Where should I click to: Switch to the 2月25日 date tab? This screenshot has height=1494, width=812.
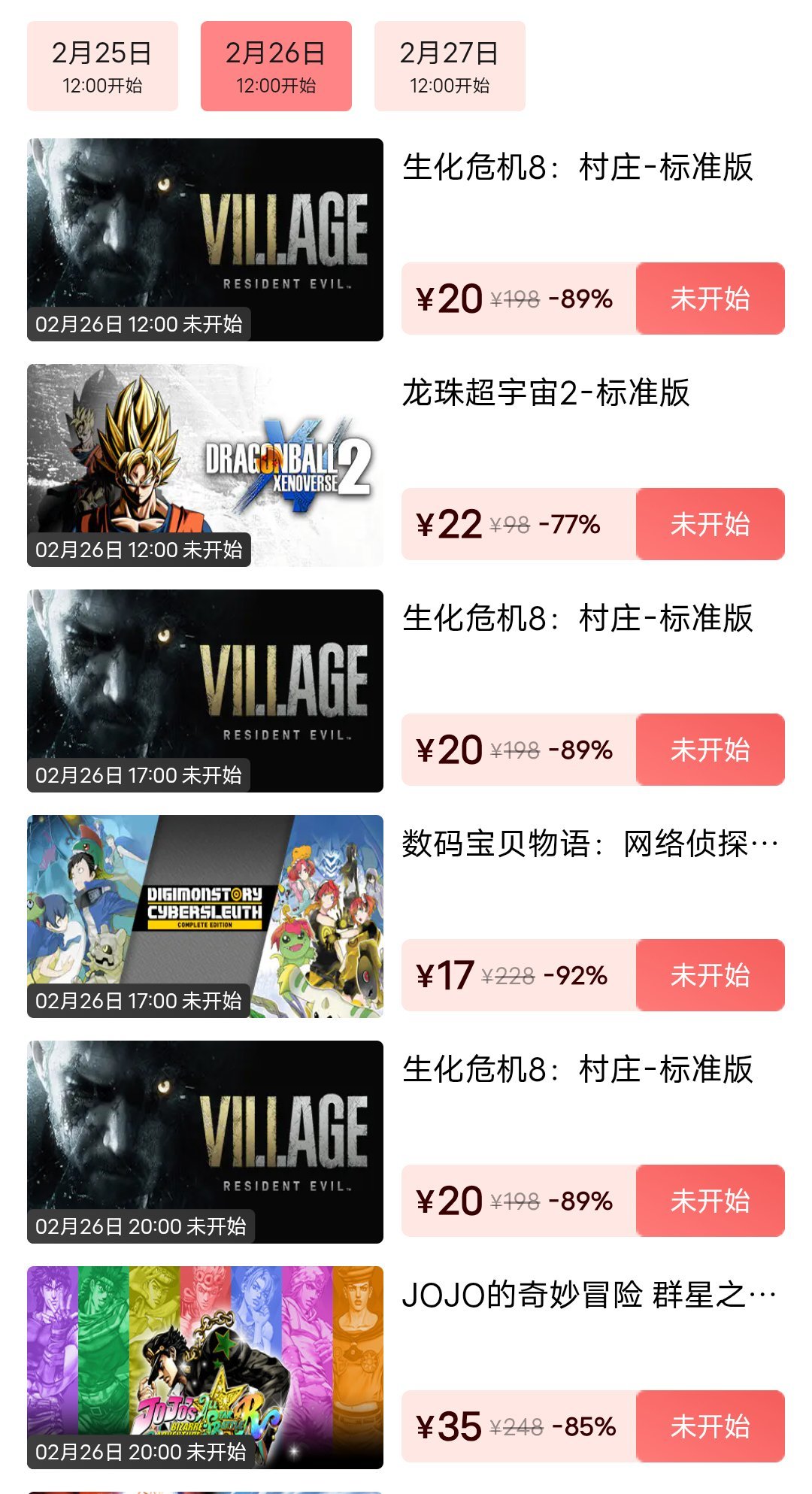pyautogui.click(x=102, y=66)
